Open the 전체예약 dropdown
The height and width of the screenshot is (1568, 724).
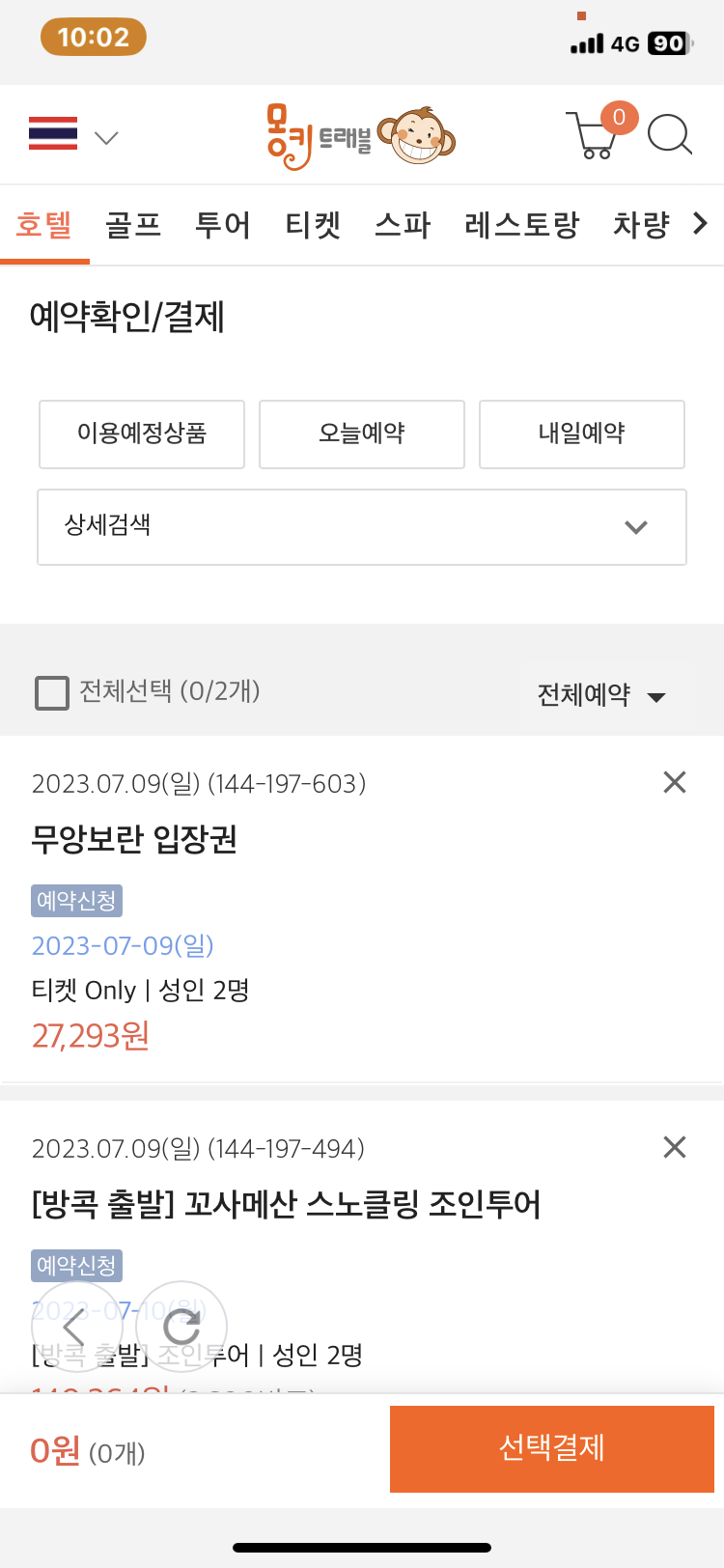(x=601, y=695)
